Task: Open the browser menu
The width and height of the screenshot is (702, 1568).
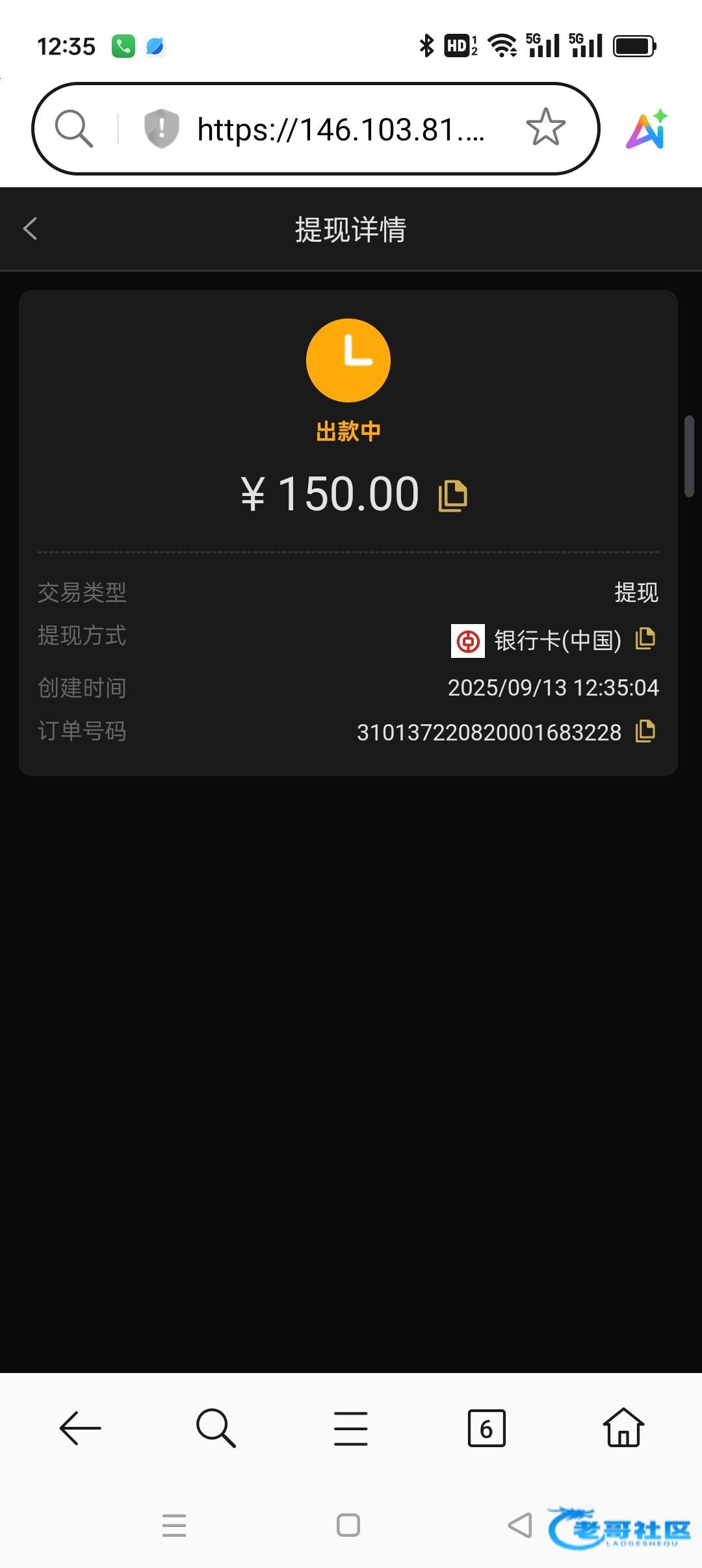Action: point(351,1428)
